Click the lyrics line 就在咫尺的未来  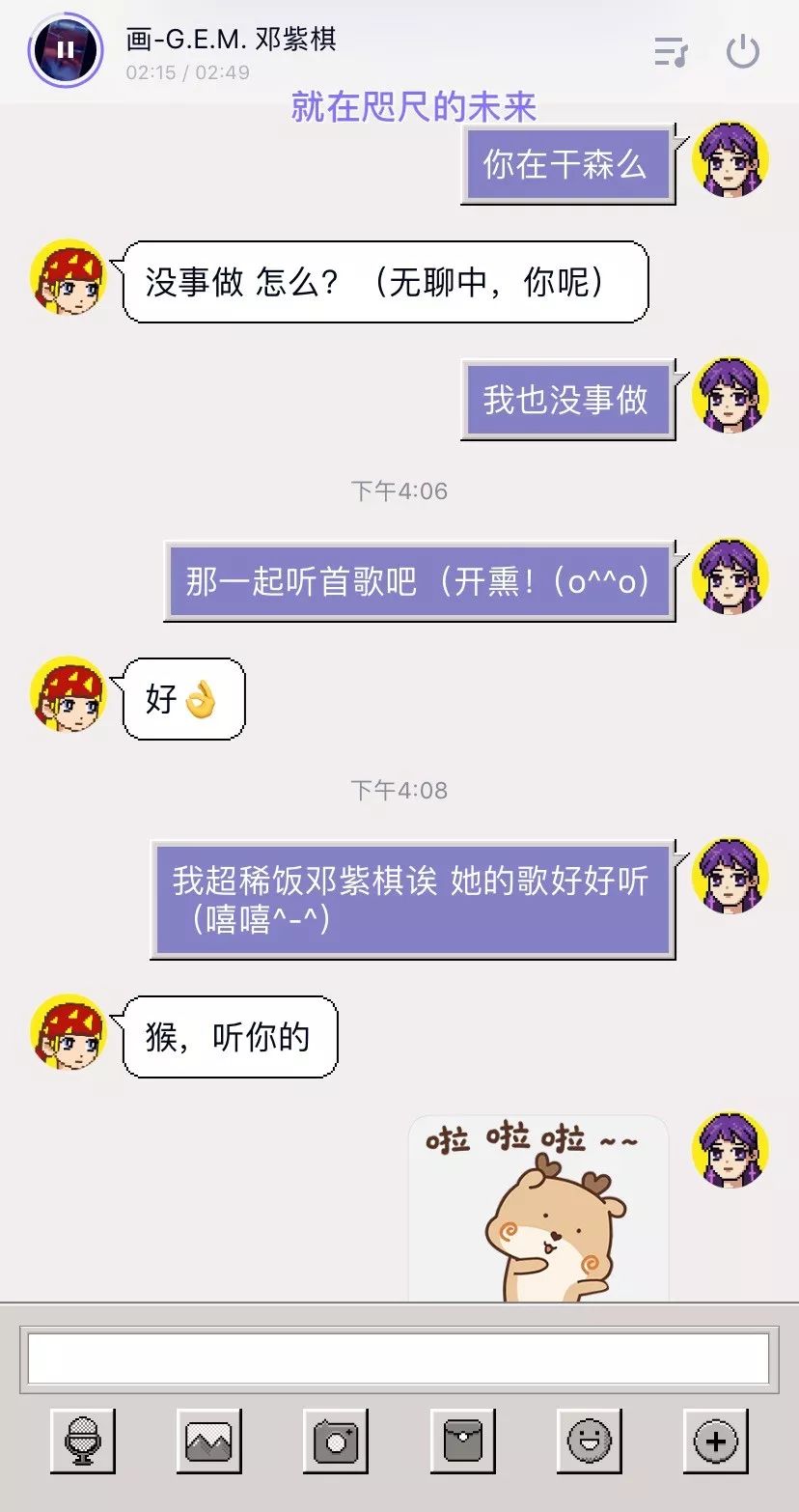click(x=413, y=108)
